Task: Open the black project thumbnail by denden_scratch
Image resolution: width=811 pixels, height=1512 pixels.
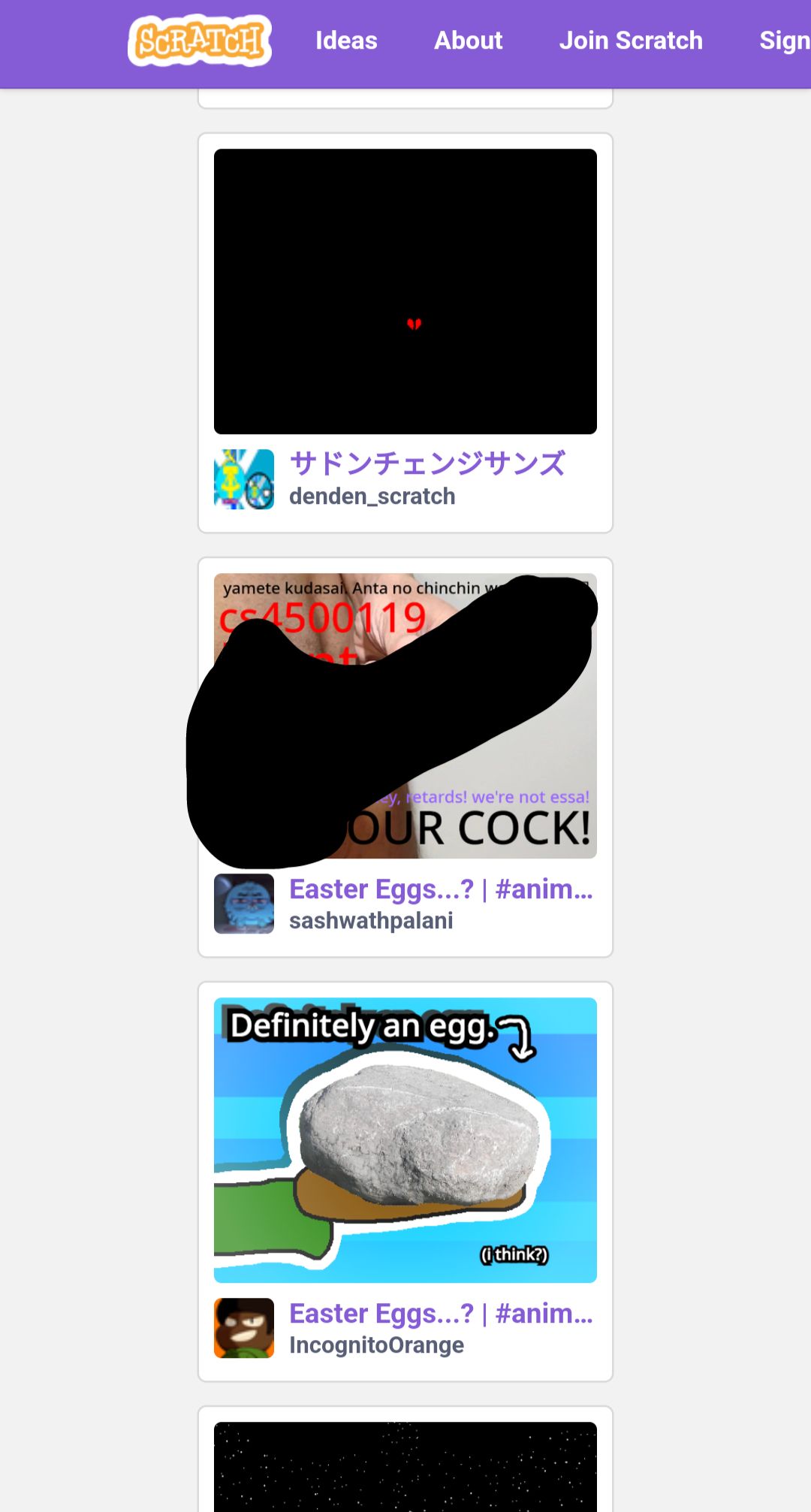Action: pos(405,291)
